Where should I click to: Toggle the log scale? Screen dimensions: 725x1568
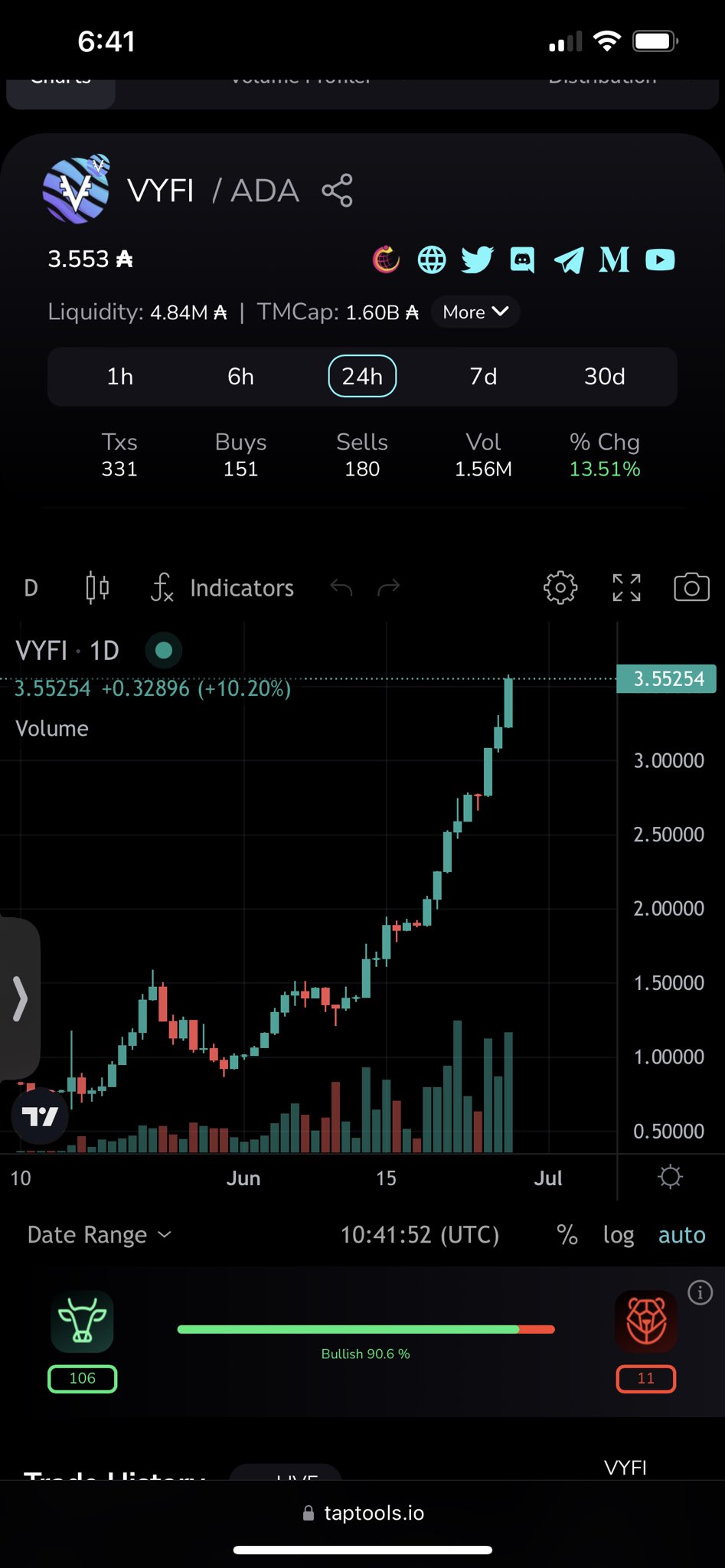[619, 1235]
